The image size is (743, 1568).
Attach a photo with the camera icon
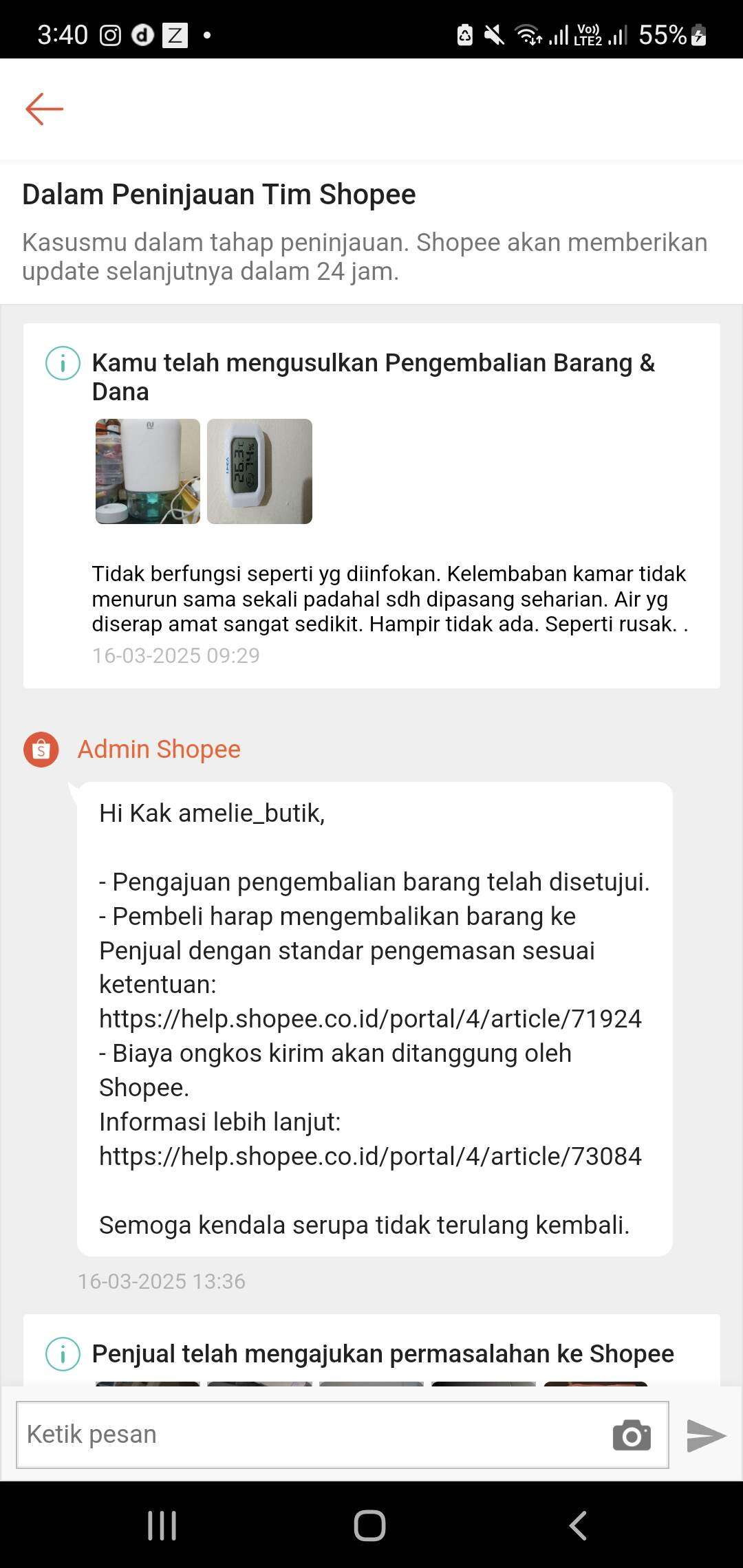pyautogui.click(x=632, y=1435)
